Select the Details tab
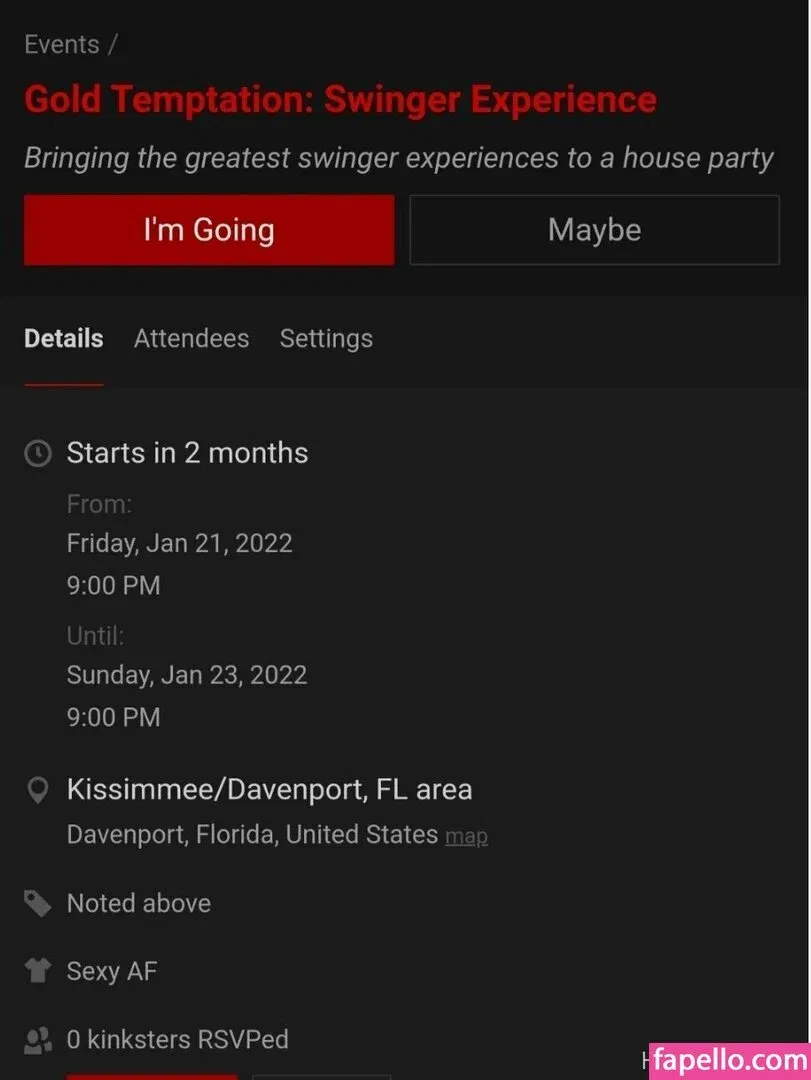The width and height of the screenshot is (811, 1080). coord(63,339)
